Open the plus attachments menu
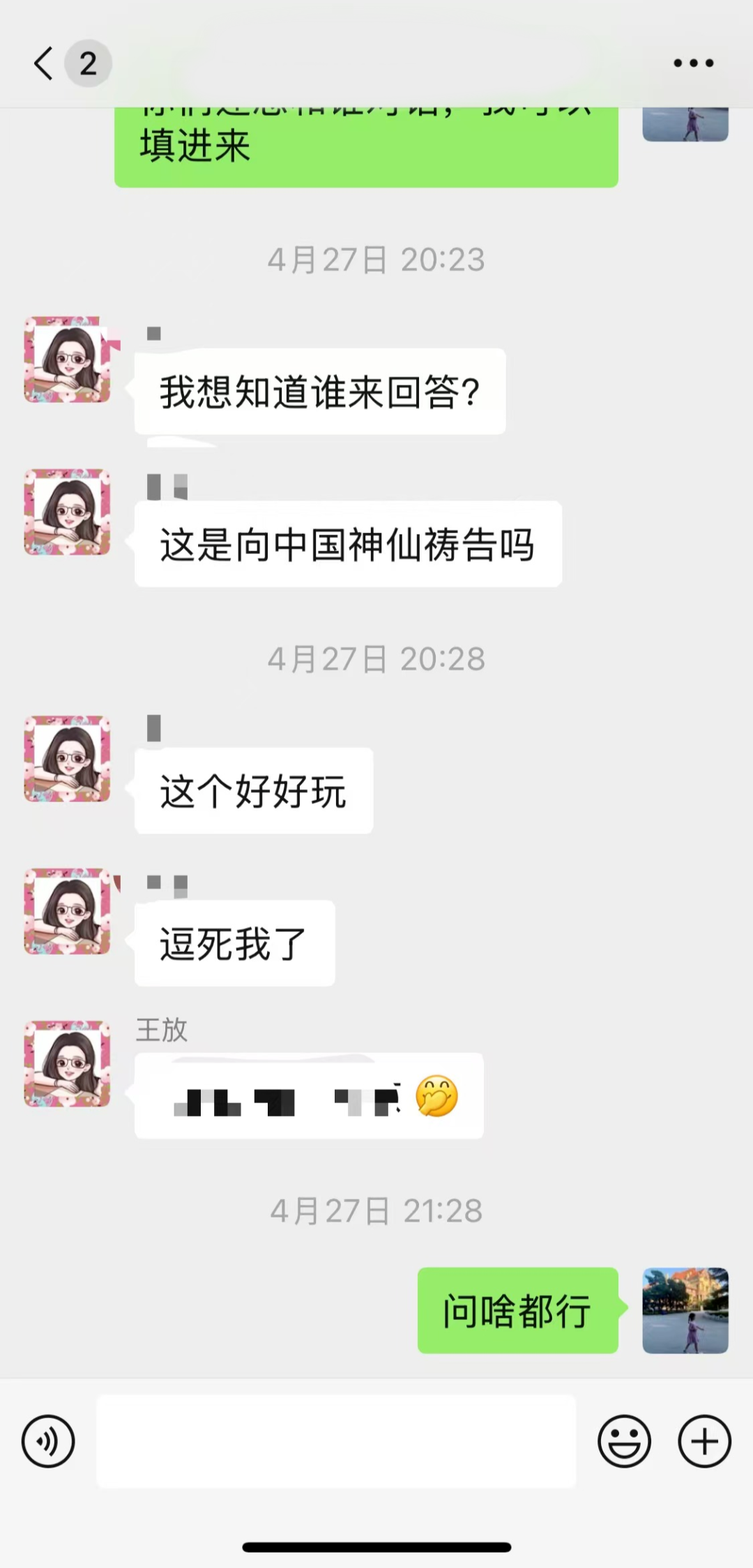 click(704, 1440)
